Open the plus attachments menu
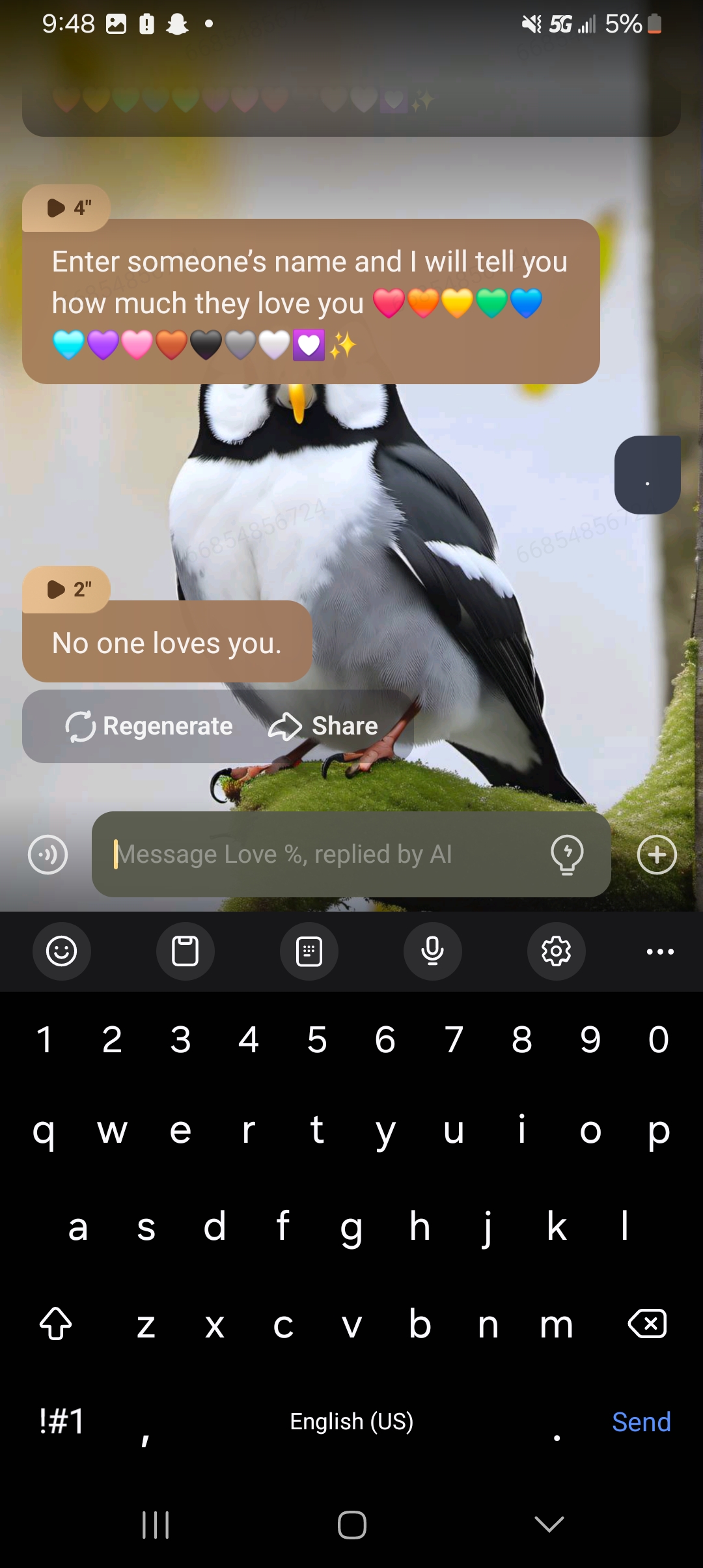This screenshot has height=1568, width=703. (657, 854)
